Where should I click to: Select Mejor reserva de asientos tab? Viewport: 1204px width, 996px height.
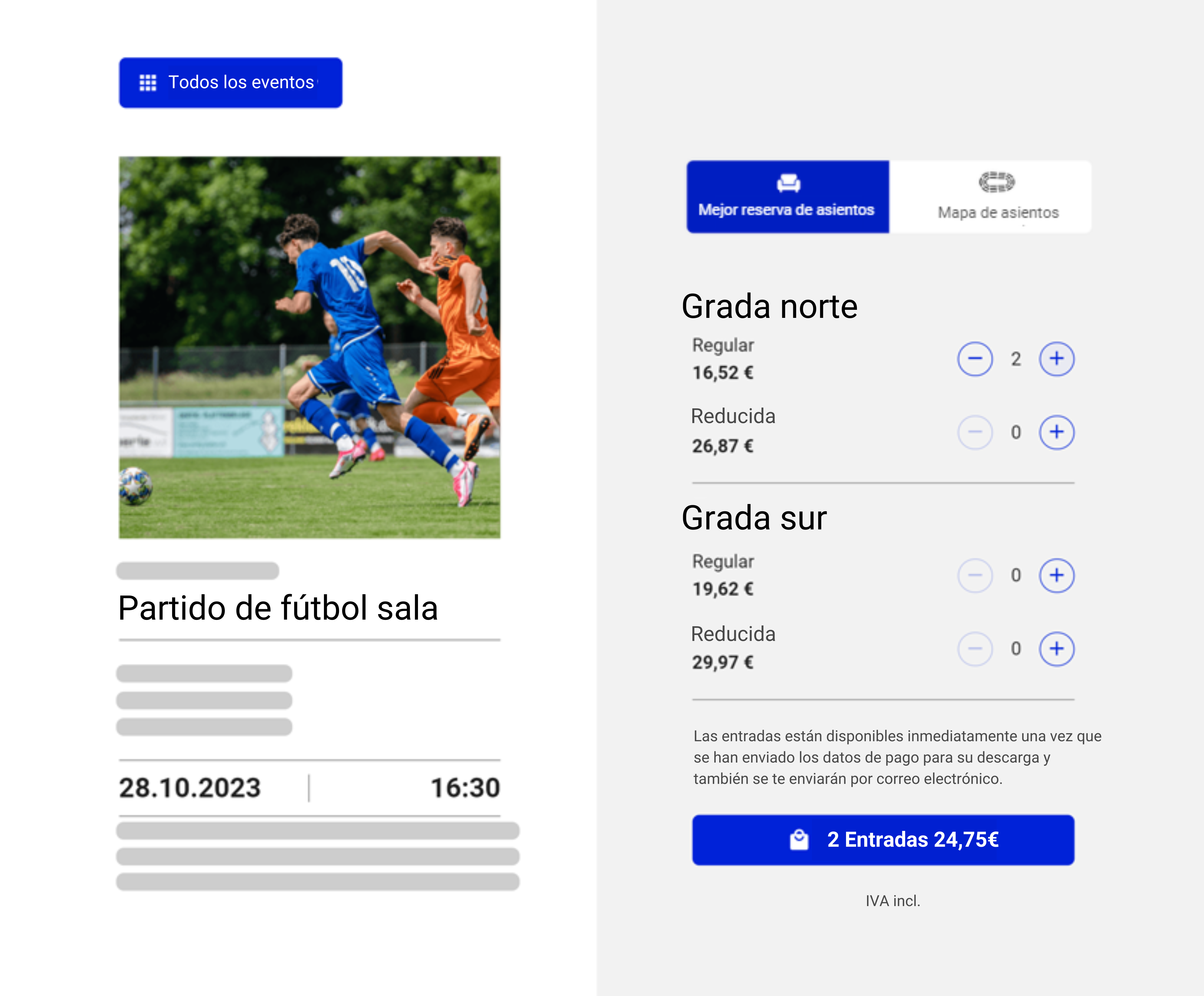pos(787,197)
